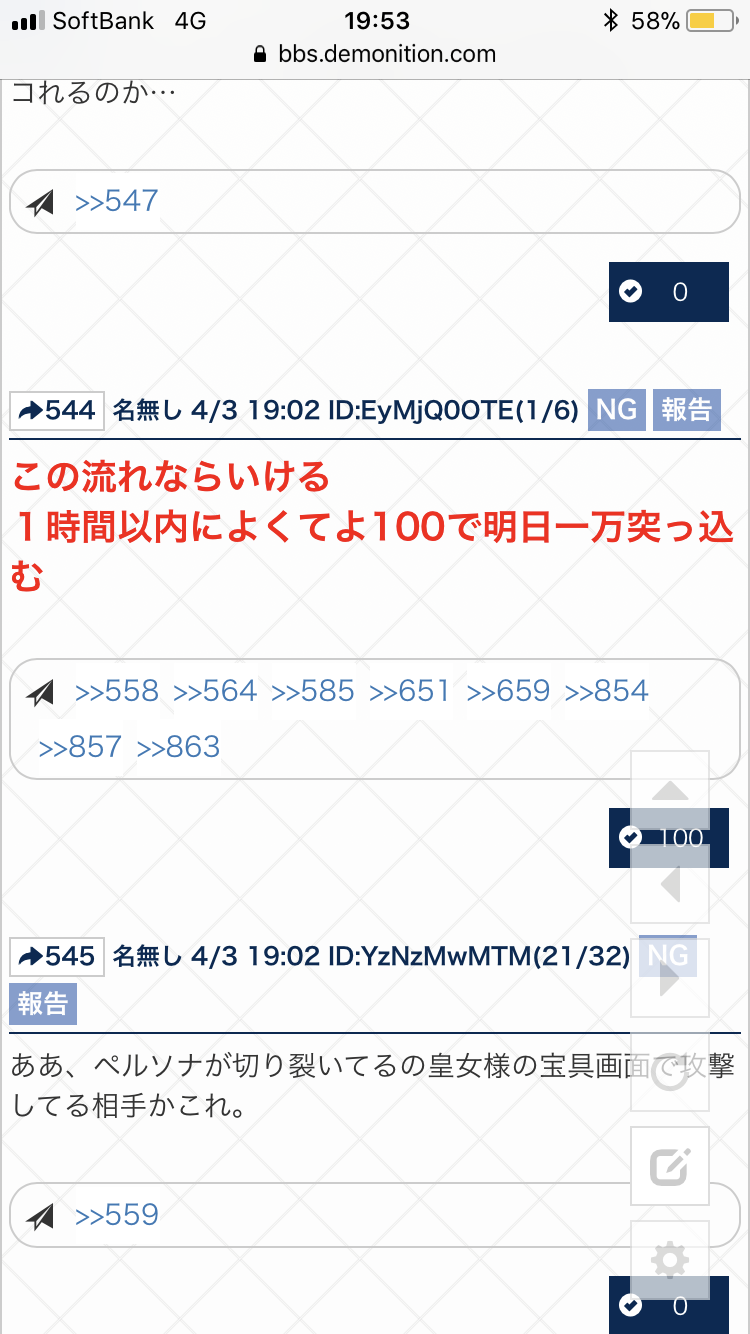Tap NG button on post 544
Image resolution: width=750 pixels, height=1334 pixels.
click(x=616, y=409)
